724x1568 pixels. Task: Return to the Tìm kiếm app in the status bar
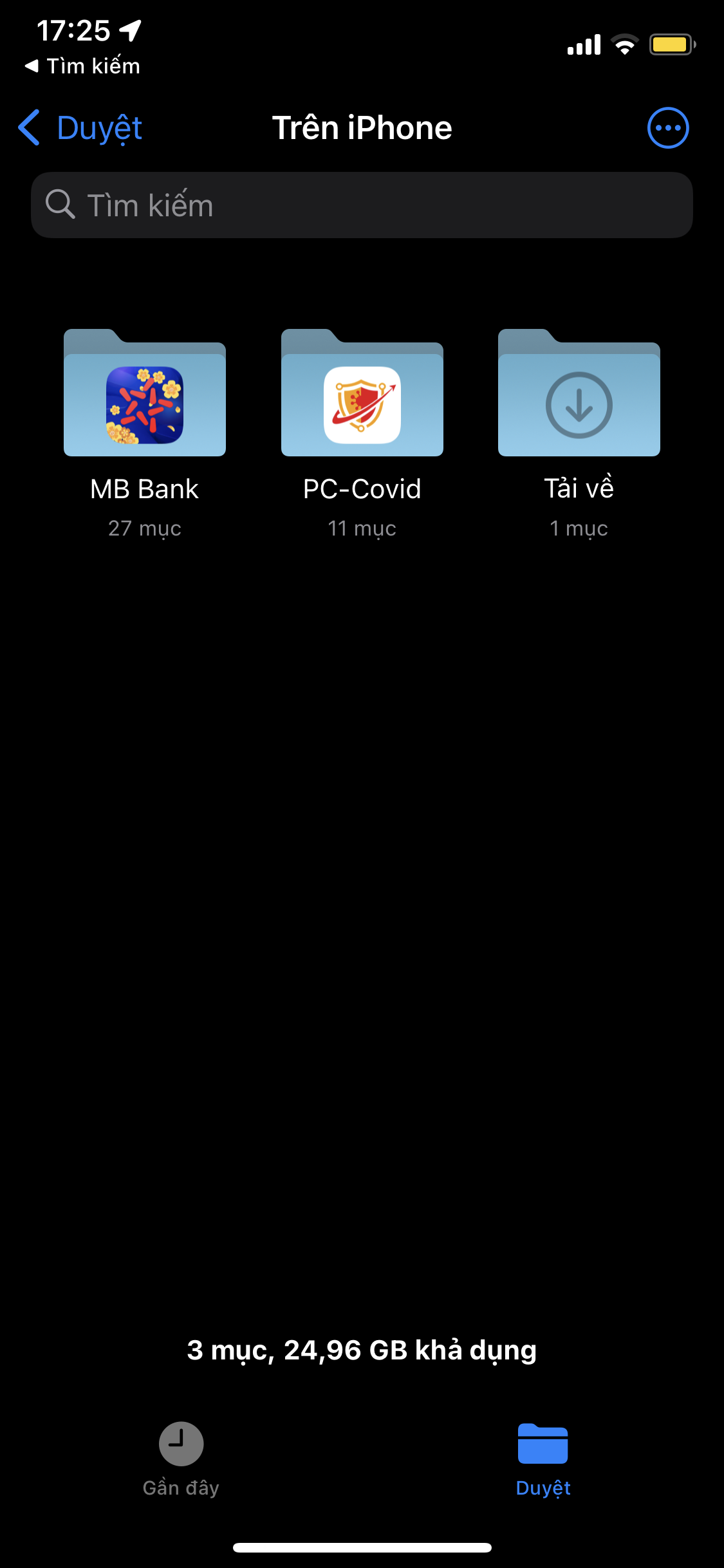[x=82, y=66]
